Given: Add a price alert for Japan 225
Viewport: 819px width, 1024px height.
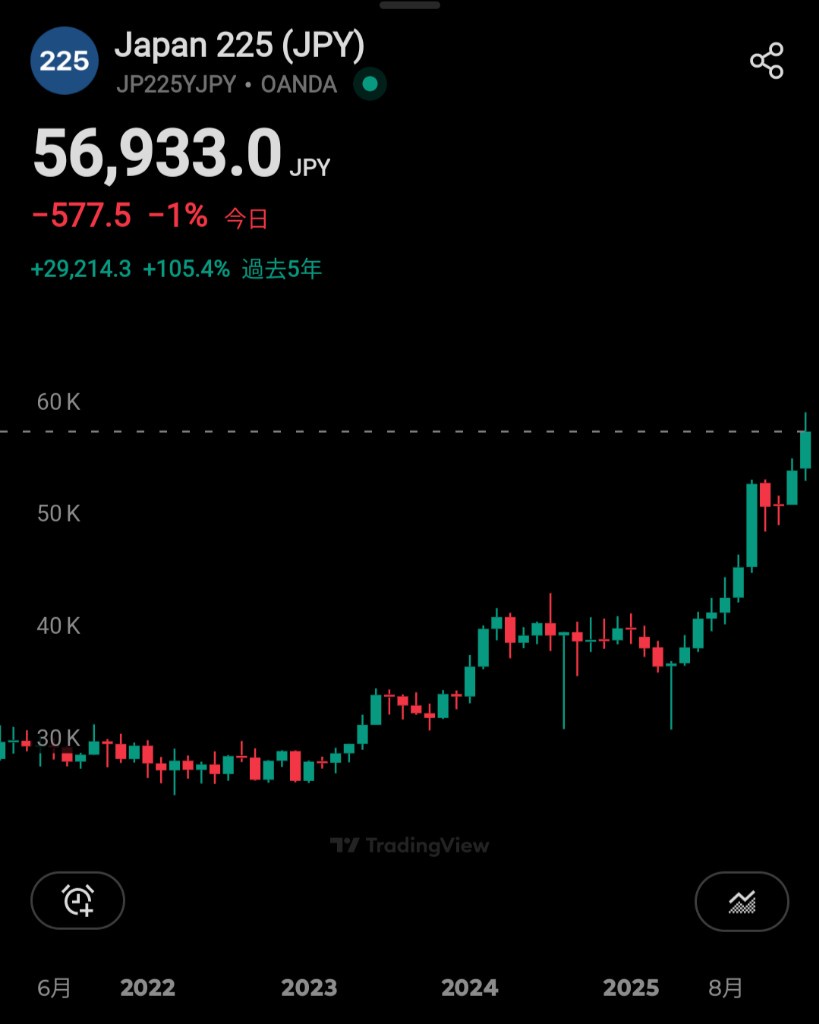Looking at the screenshot, I should tap(78, 900).
